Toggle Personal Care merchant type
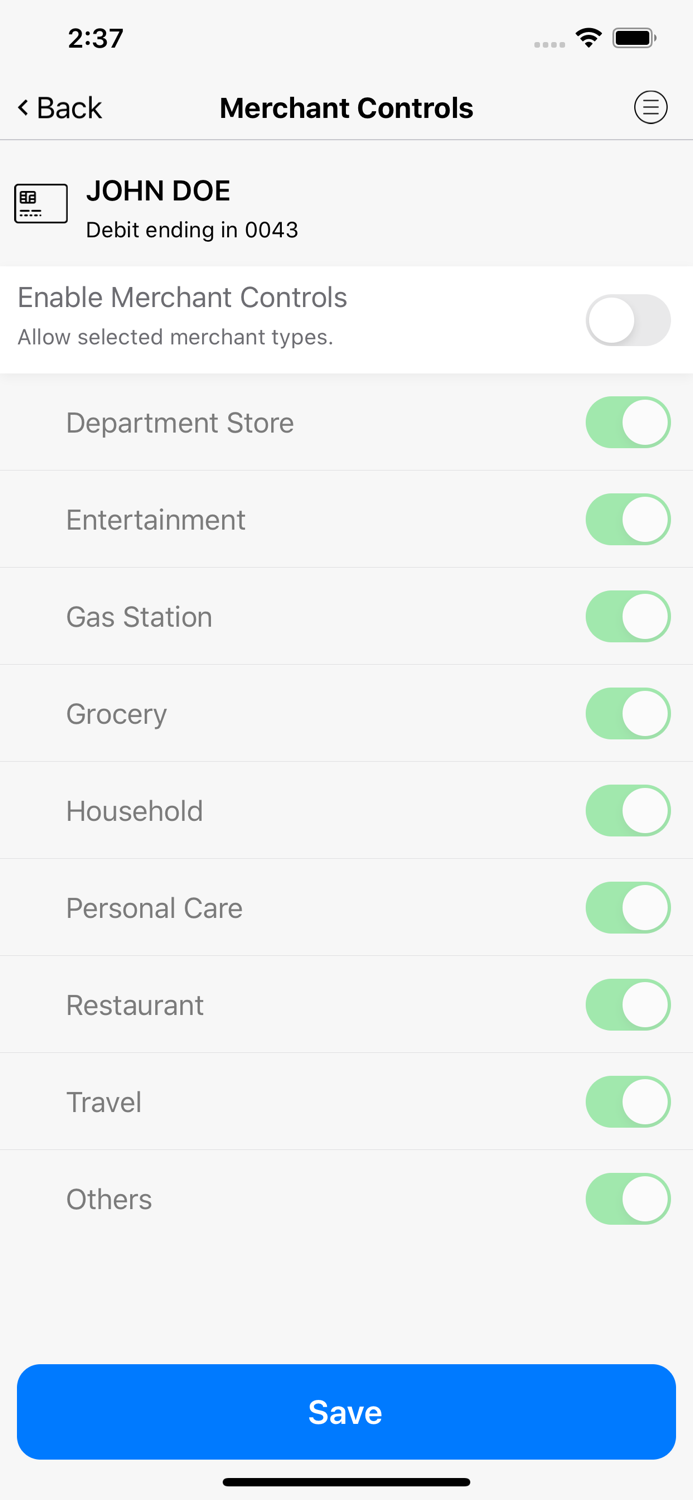The width and height of the screenshot is (693, 1500). 627,907
